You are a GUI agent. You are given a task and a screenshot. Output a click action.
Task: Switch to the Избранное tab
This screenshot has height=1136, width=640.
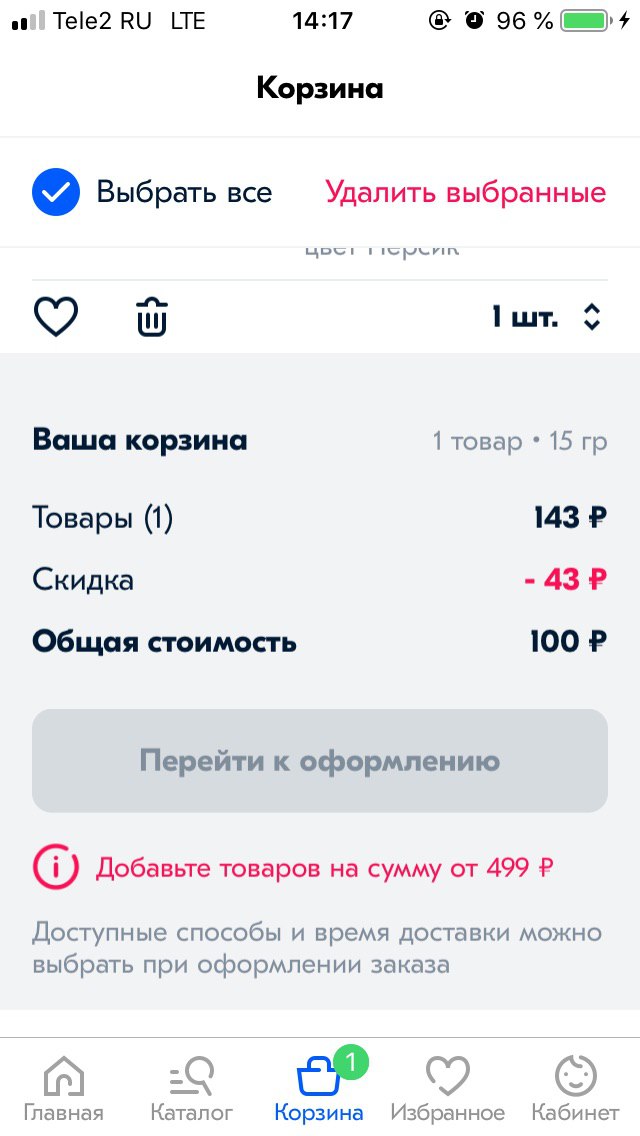tap(447, 1088)
